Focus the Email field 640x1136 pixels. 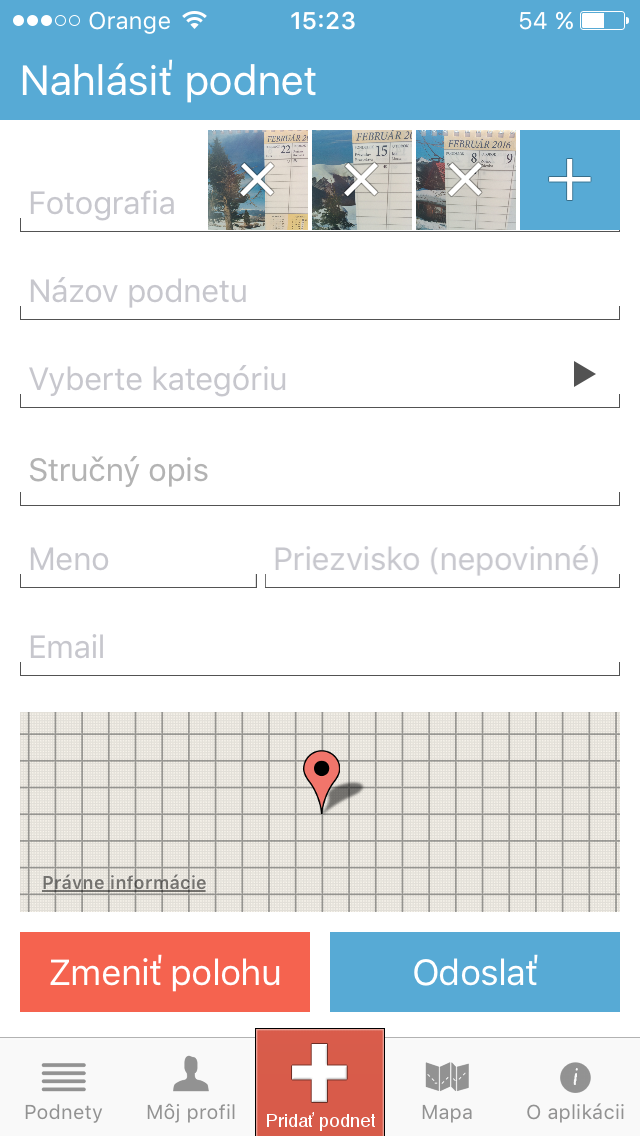320,648
